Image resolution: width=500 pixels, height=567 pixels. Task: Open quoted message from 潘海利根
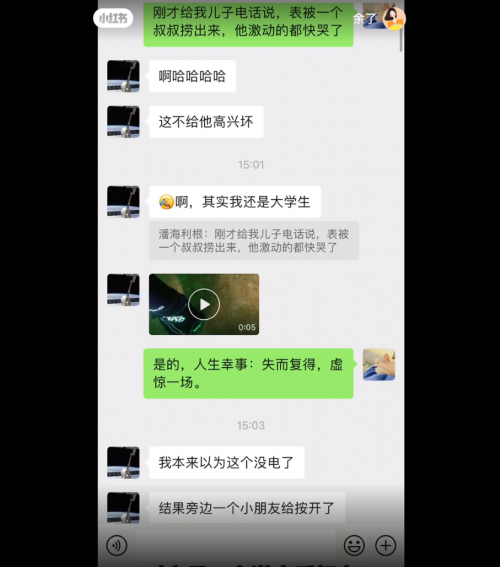pos(254,241)
